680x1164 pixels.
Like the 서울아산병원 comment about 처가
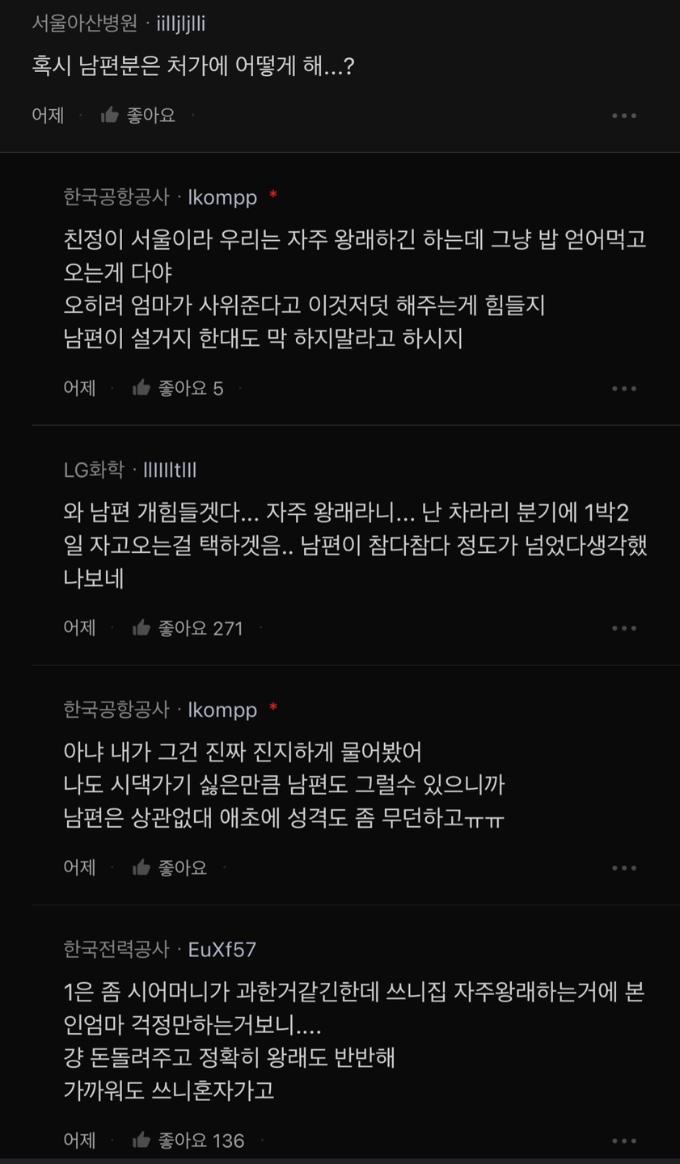[x=138, y=115]
